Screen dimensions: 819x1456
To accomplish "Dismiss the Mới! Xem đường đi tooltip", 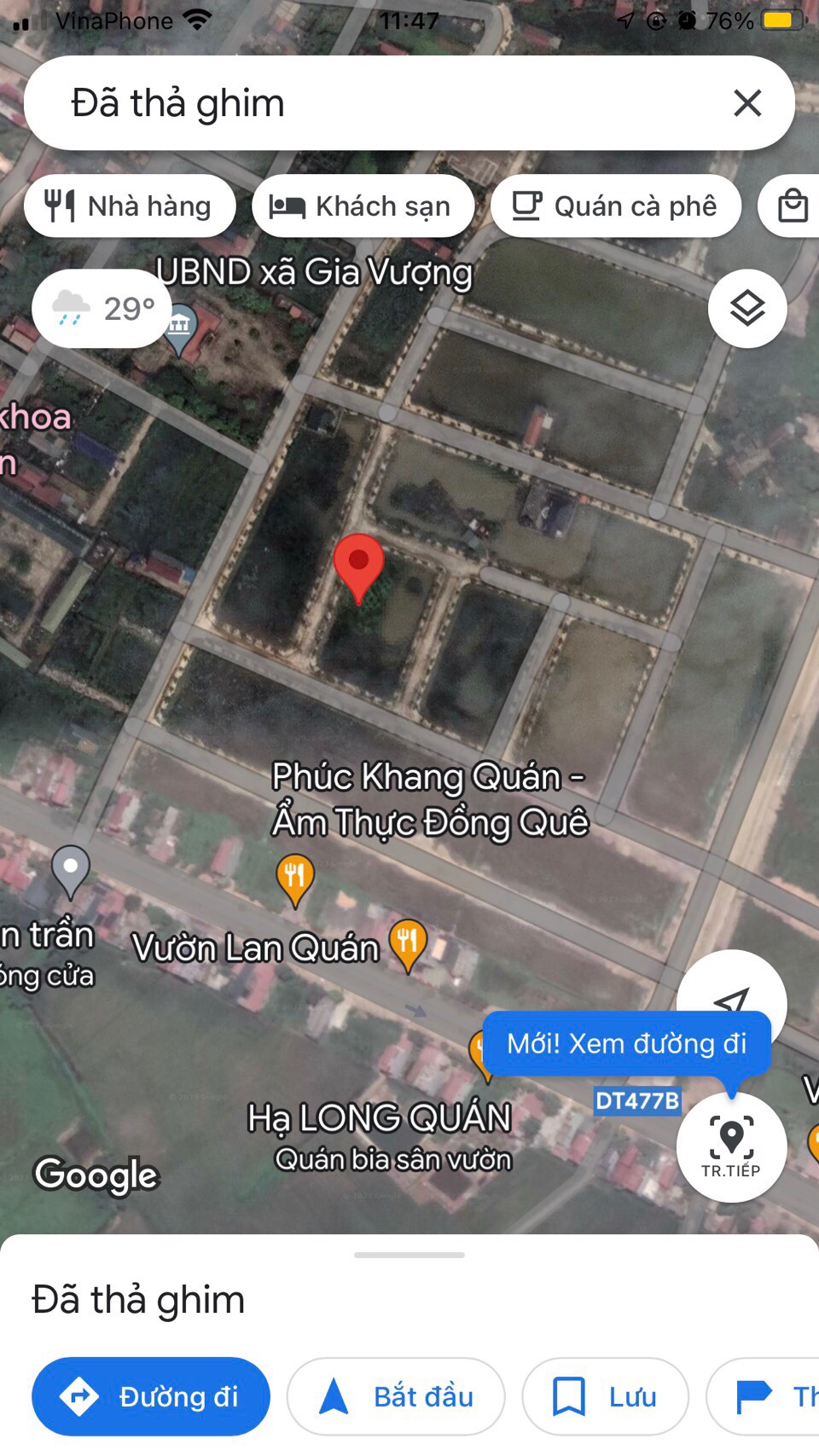I will 627,1043.
